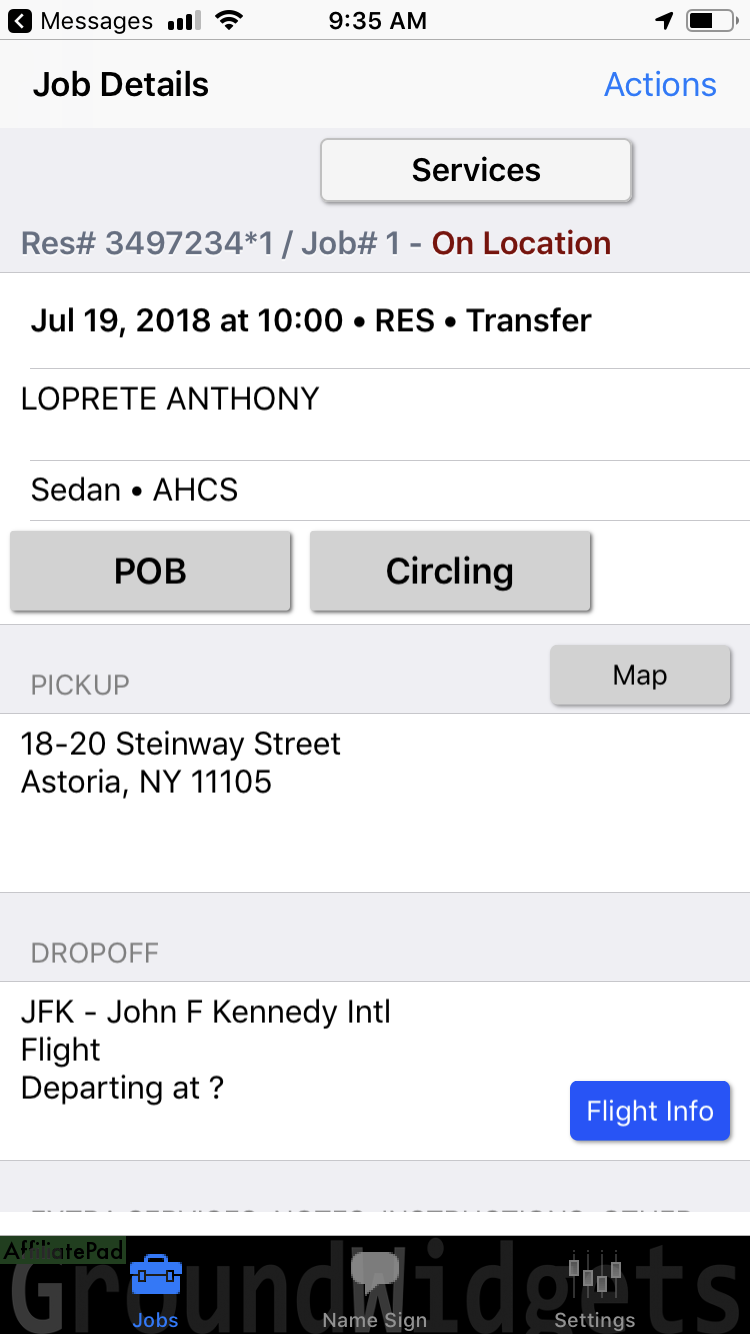Open the Actions menu

pos(660,85)
